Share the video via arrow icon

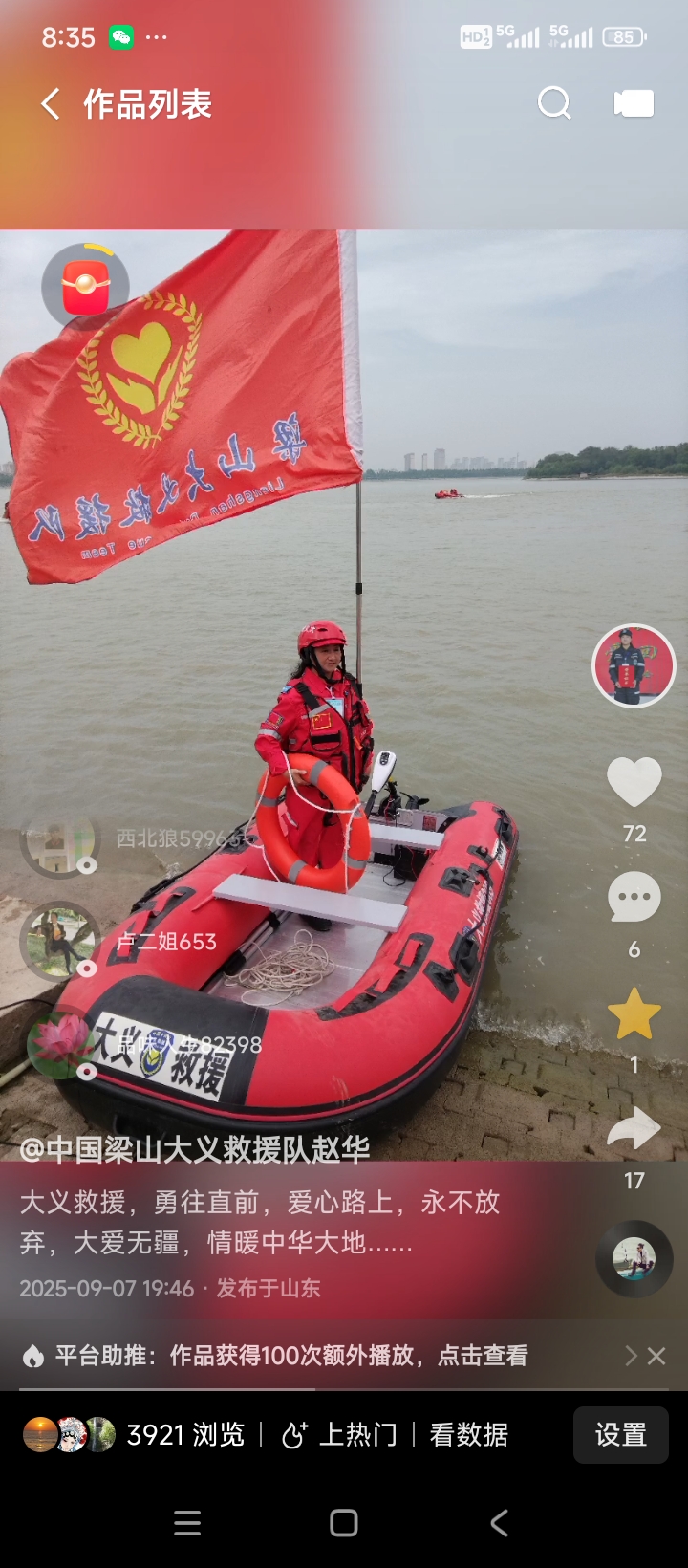(634, 1130)
